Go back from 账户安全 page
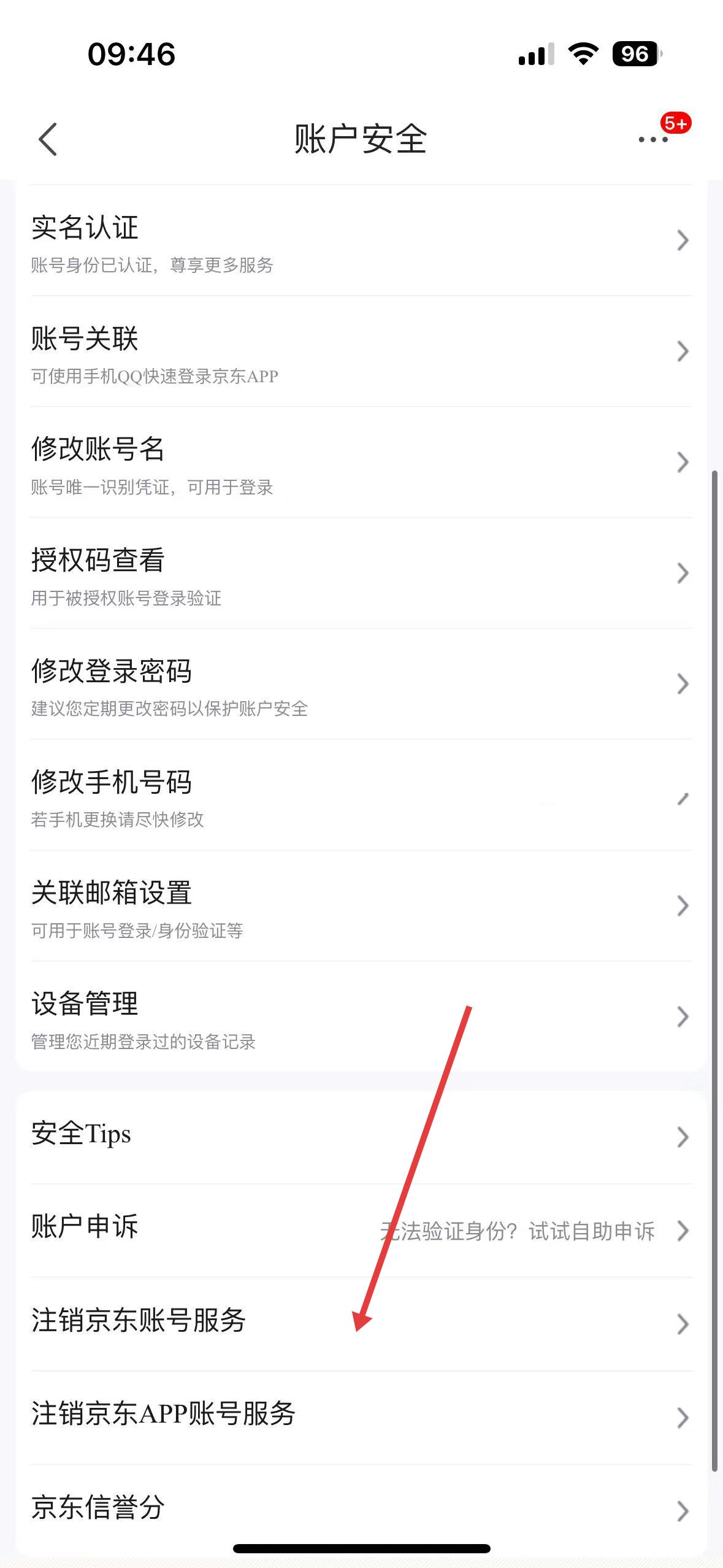This screenshot has width=723, height=1568. click(48, 139)
